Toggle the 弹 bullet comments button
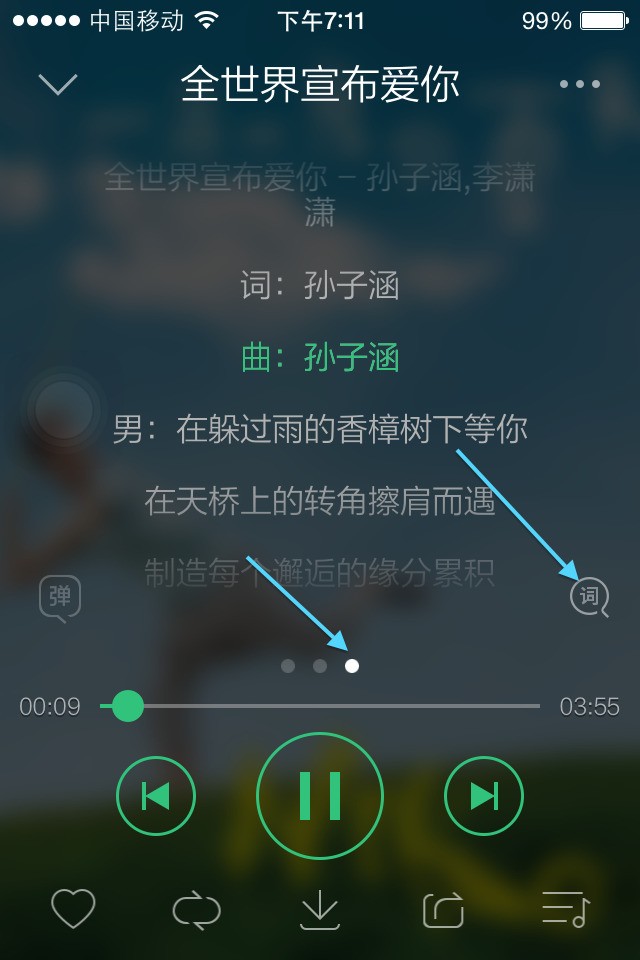The image size is (640, 960). [x=60, y=598]
